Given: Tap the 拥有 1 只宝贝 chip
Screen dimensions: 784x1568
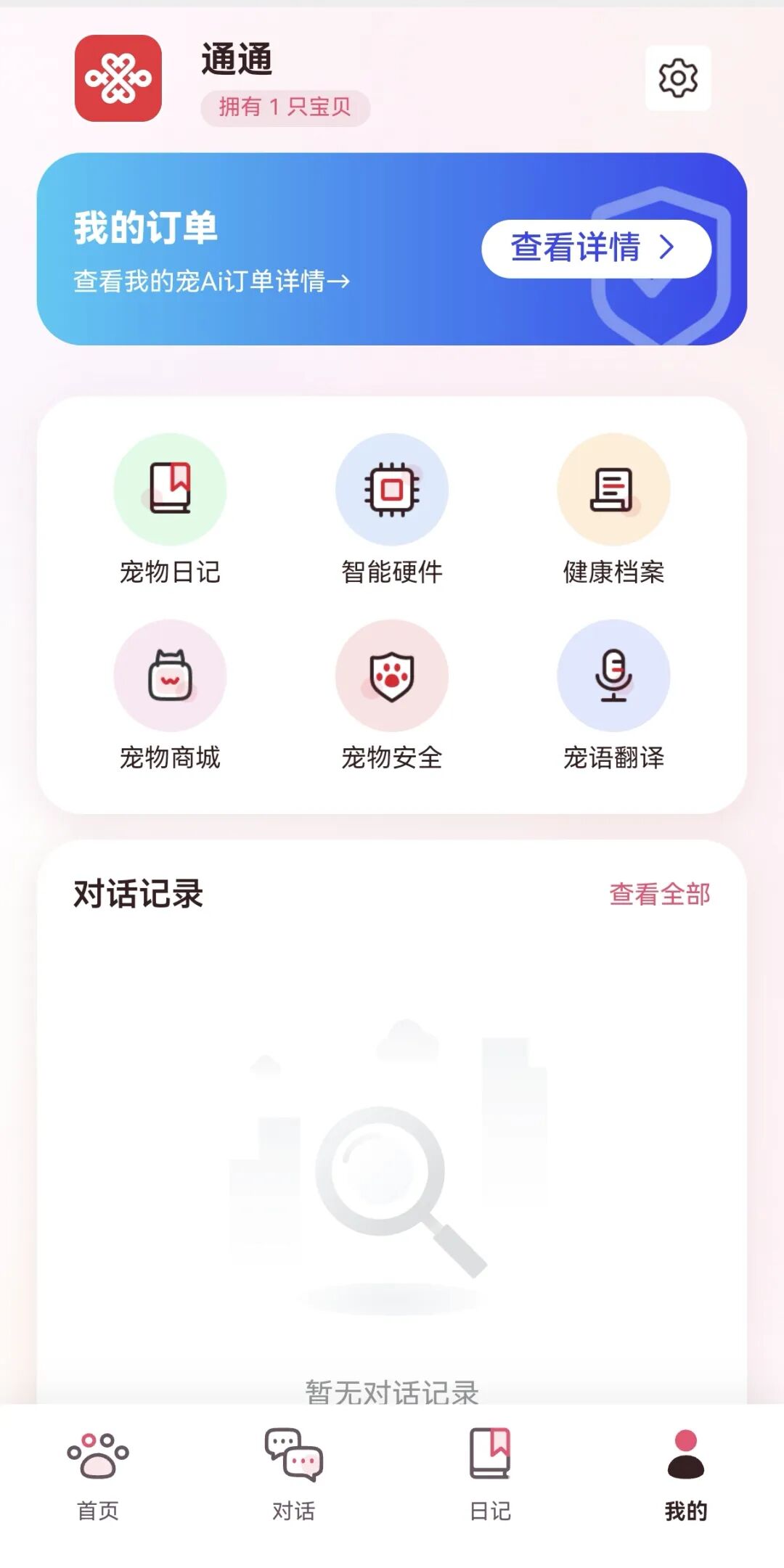Looking at the screenshot, I should point(285,108).
